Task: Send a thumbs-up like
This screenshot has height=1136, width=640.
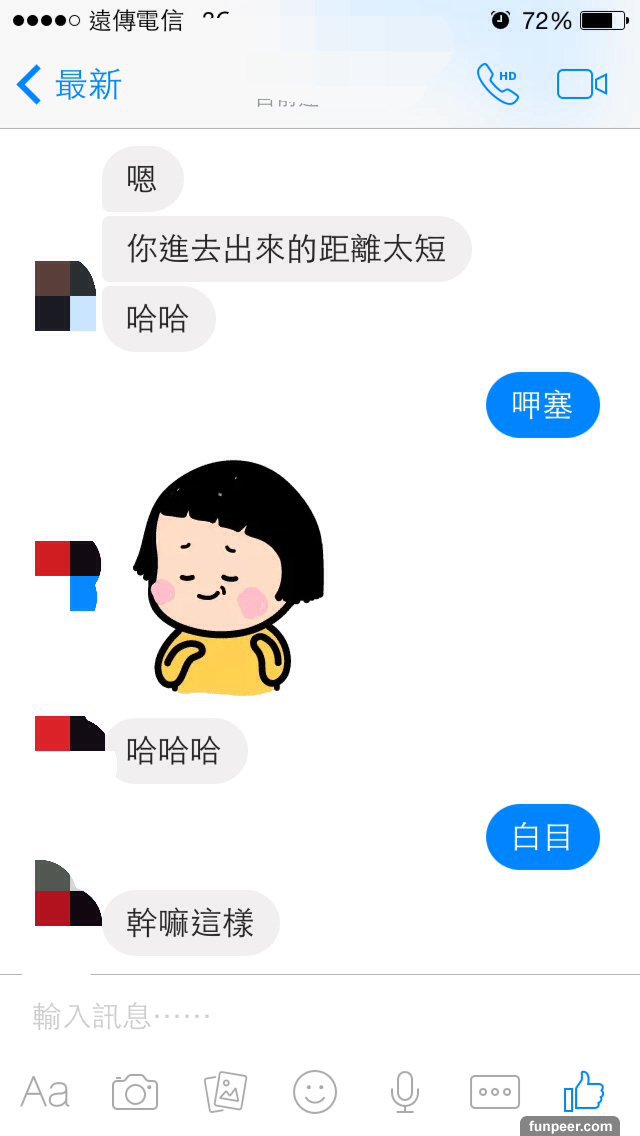Action: (x=584, y=1090)
